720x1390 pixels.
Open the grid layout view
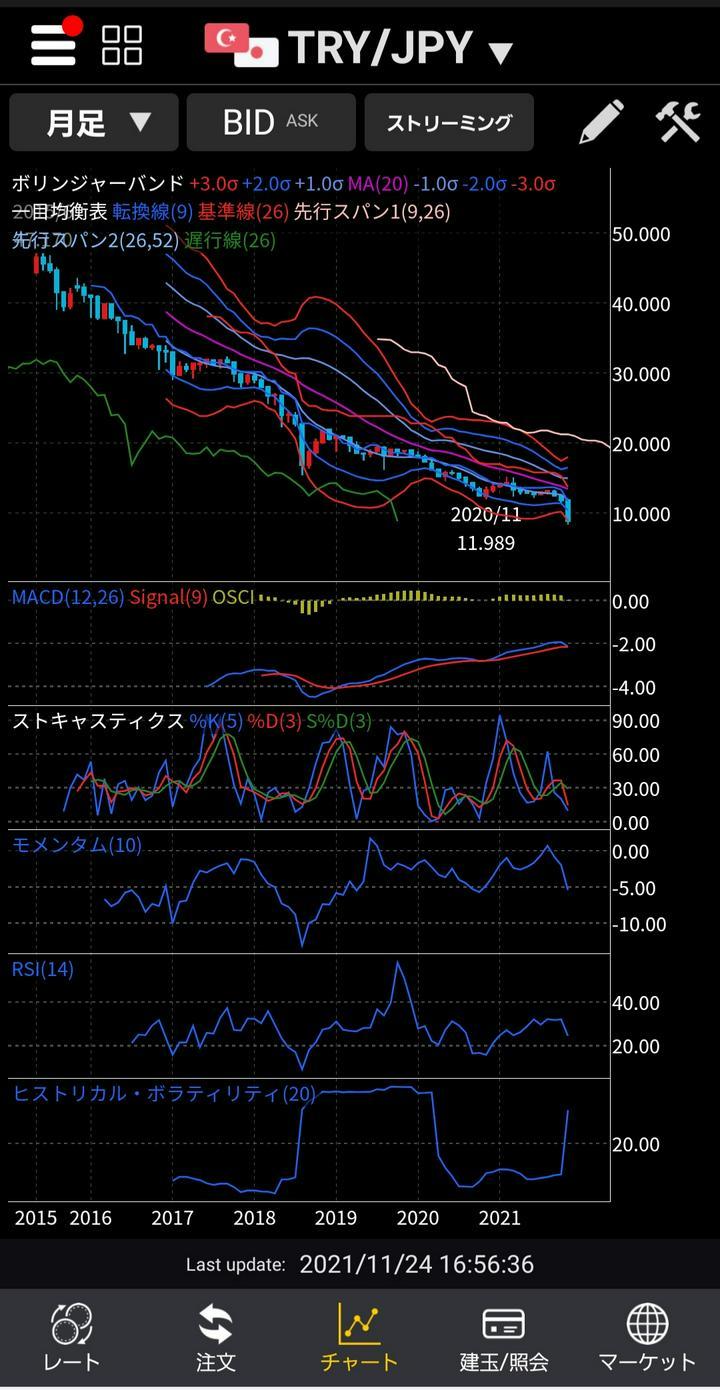[122, 45]
